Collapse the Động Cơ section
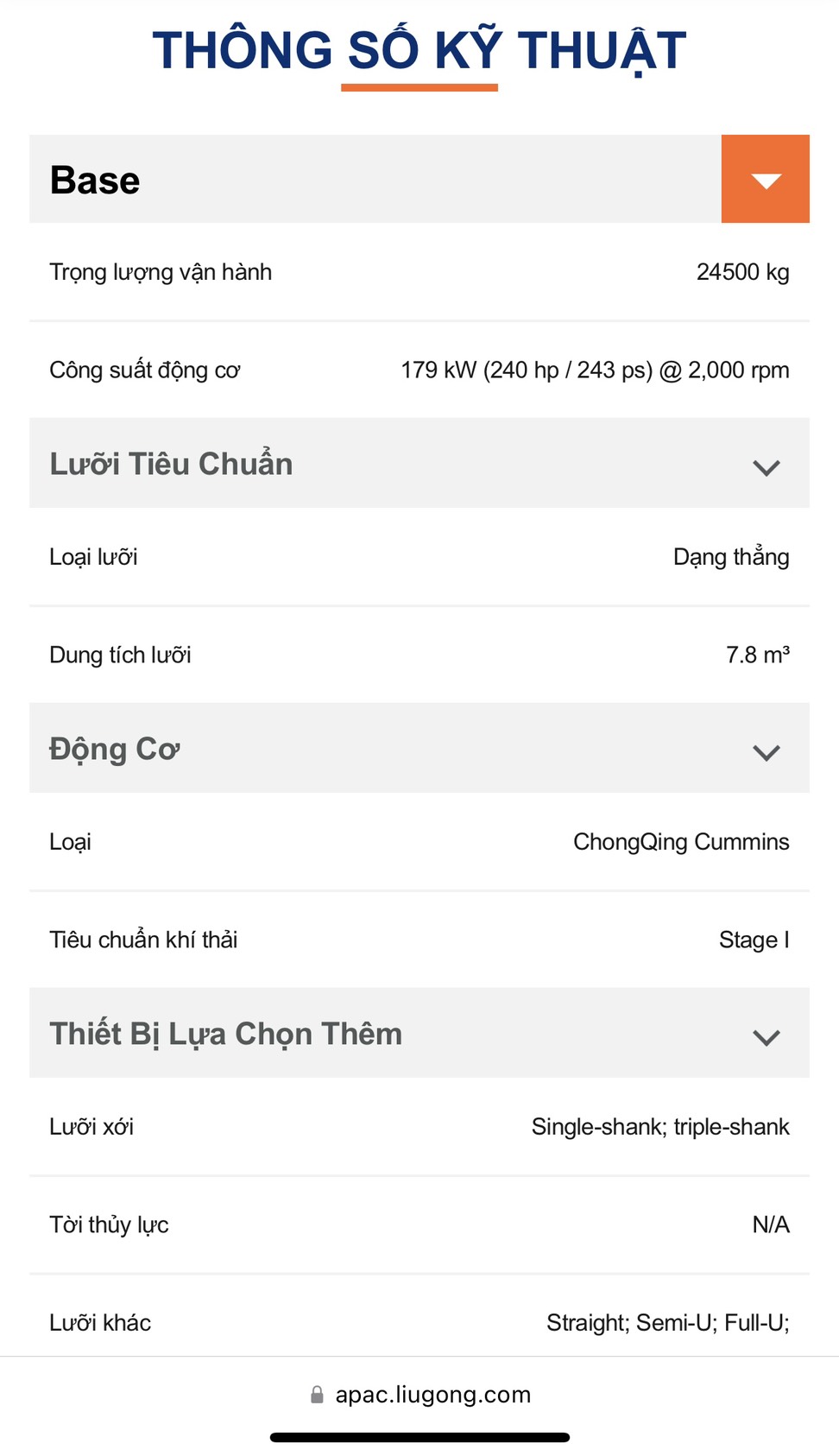 (766, 751)
